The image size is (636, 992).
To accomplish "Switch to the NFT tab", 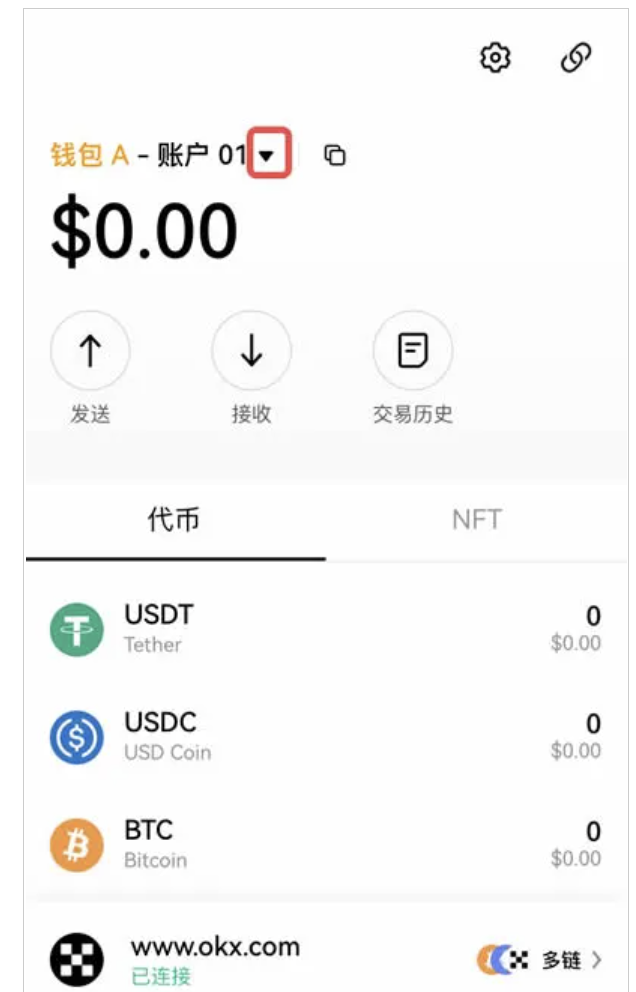I will click(x=476, y=520).
